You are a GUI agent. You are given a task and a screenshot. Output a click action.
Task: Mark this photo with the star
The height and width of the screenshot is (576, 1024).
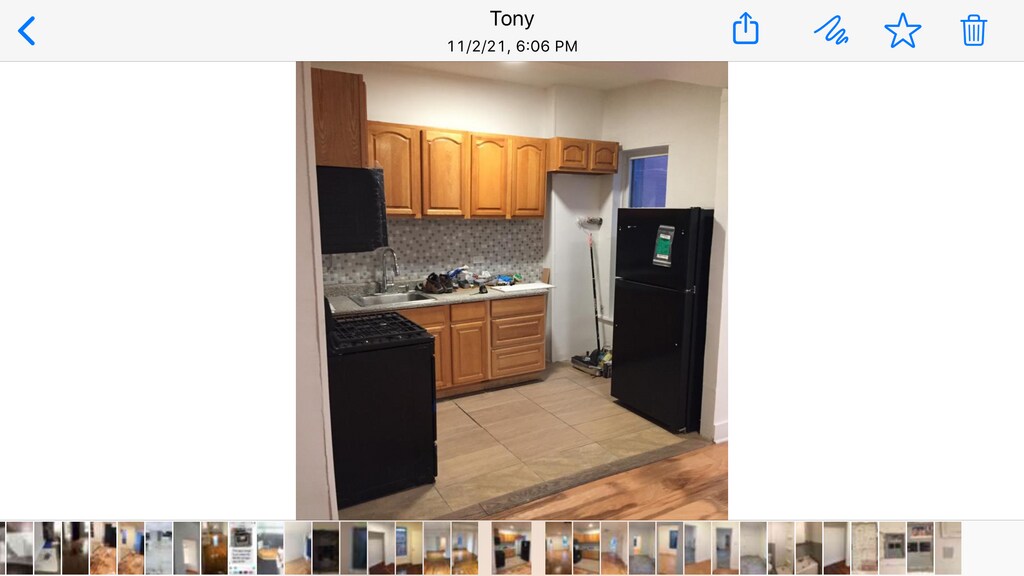(x=902, y=31)
